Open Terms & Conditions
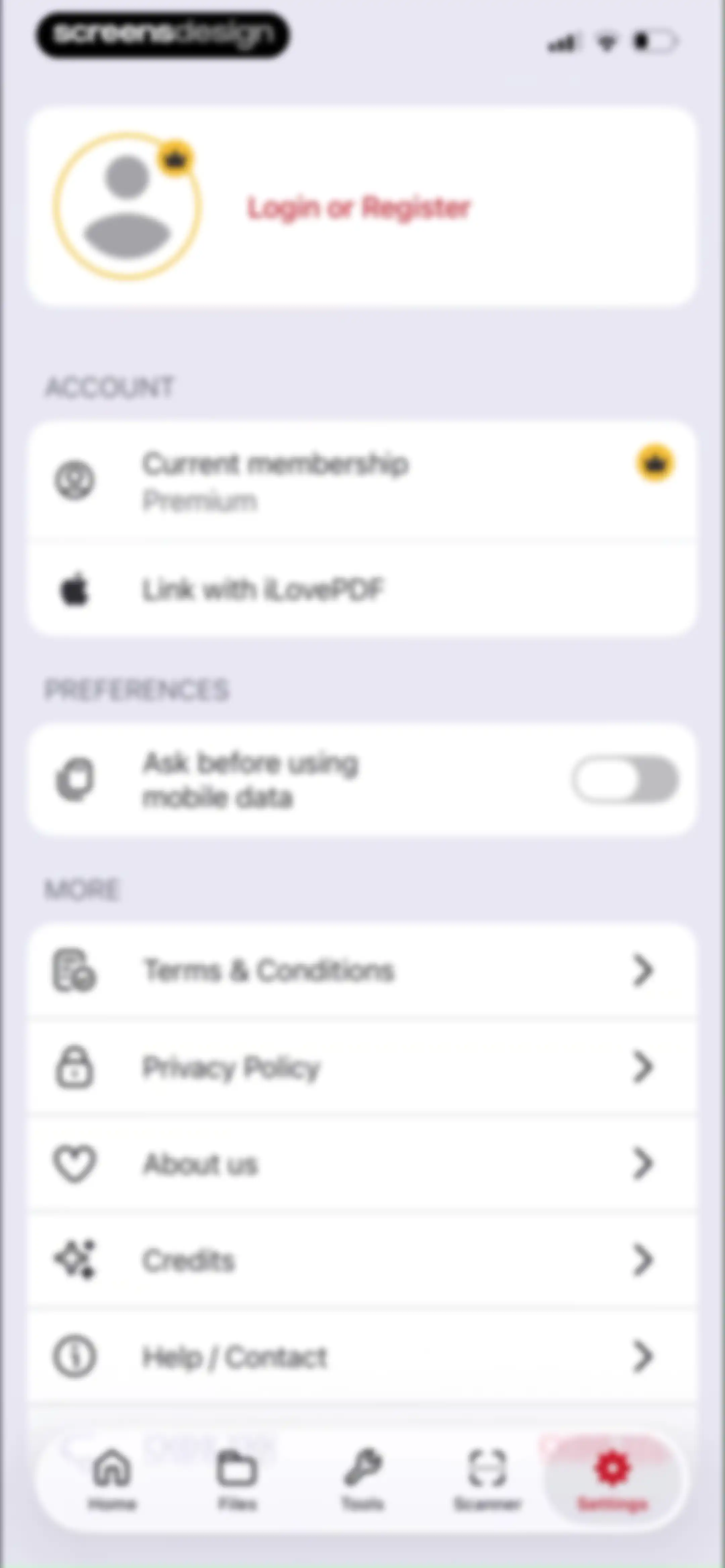Image resolution: width=725 pixels, height=1568 pixels. [x=362, y=970]
